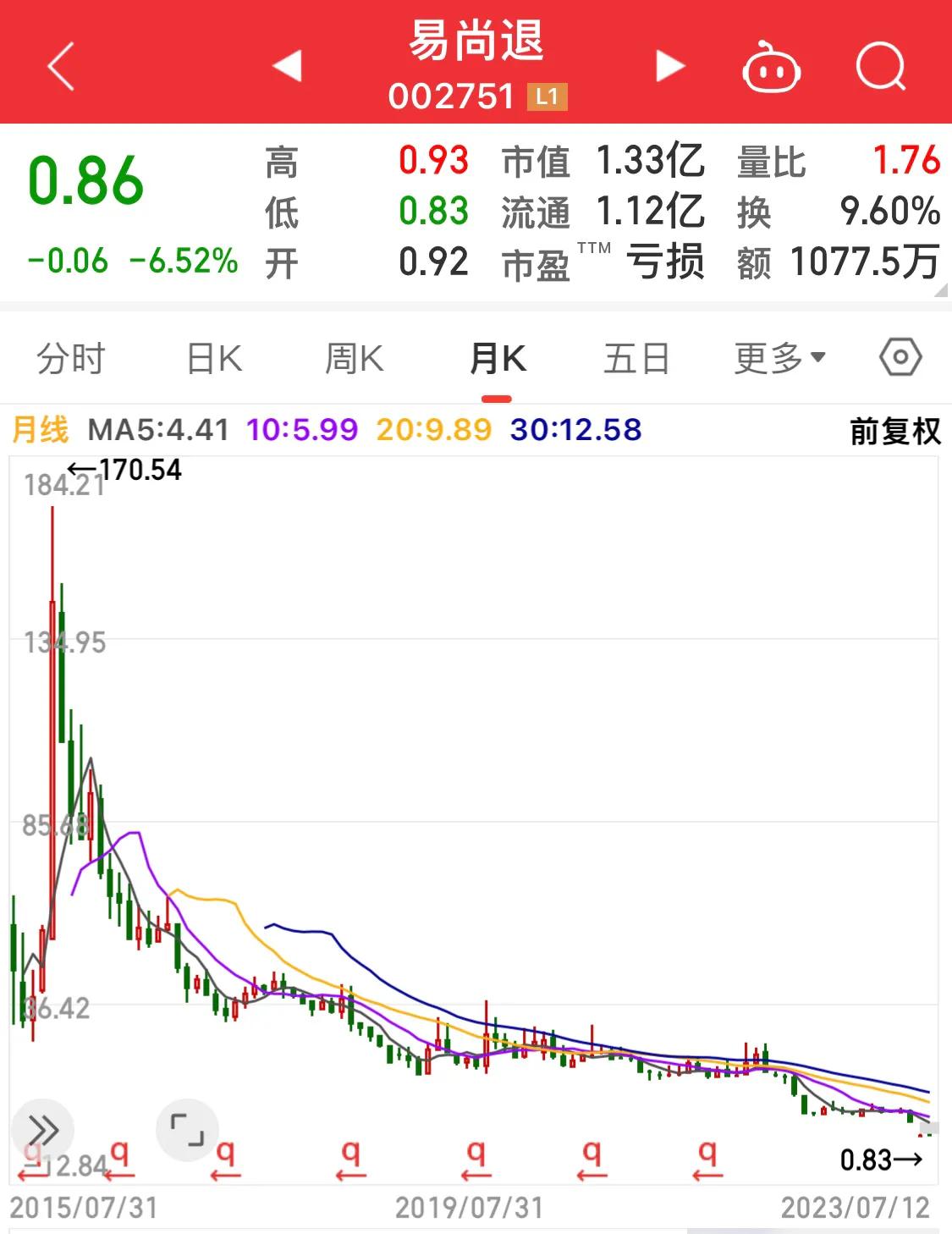The image size is (952, 1234).
Task: Switch to previous stock via left triangle arrow
Action: (288, 66)
